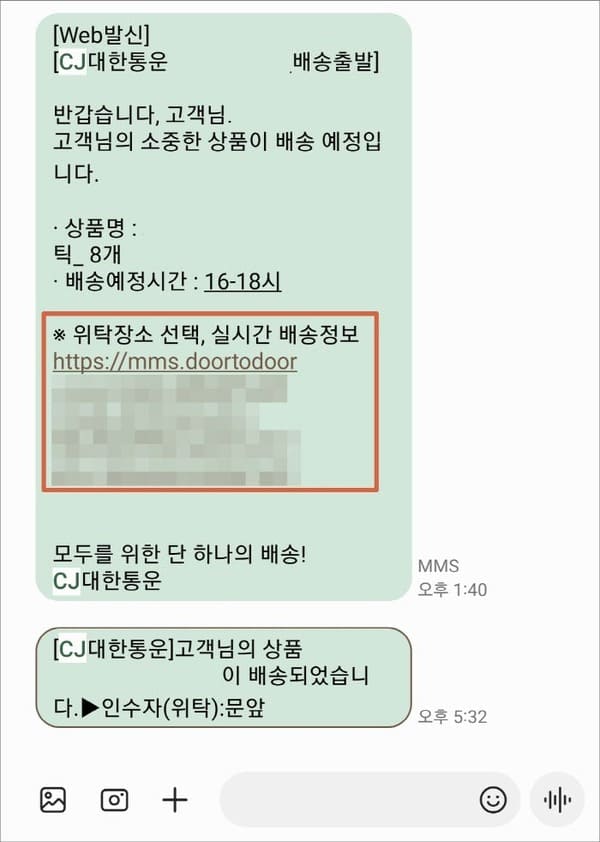Open the gallery image attachment icon
The width and height of the screenshot is (600, 842).
point(53,799)
